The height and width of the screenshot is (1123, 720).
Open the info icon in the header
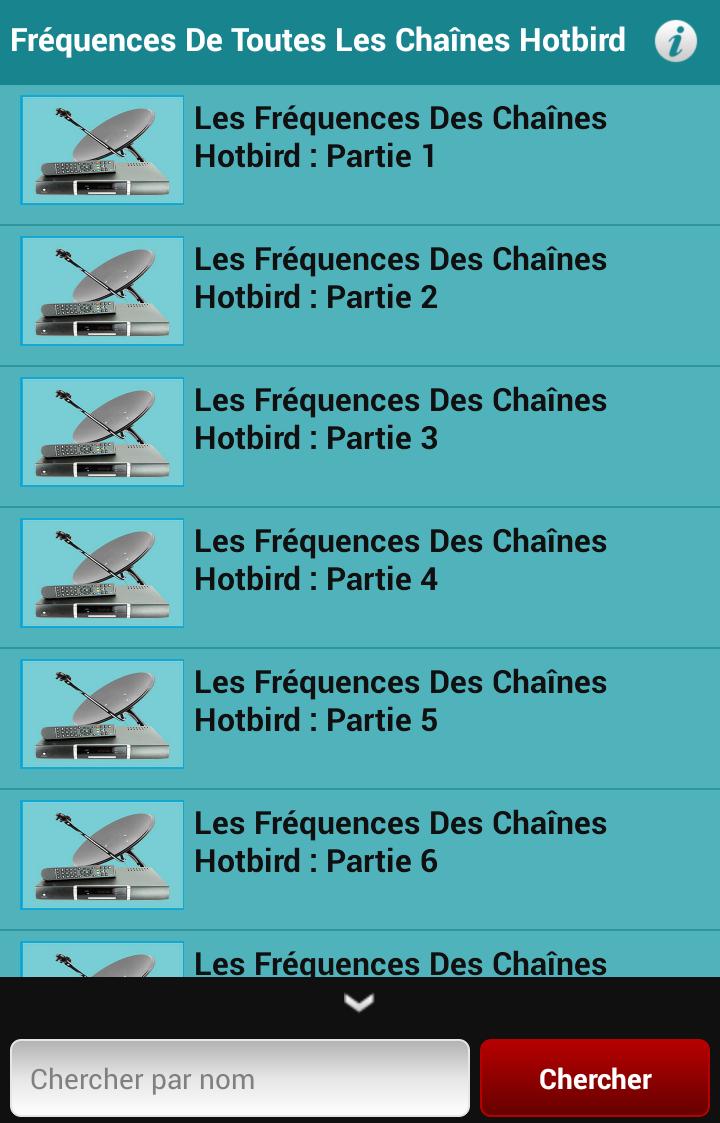coord(676,41)
